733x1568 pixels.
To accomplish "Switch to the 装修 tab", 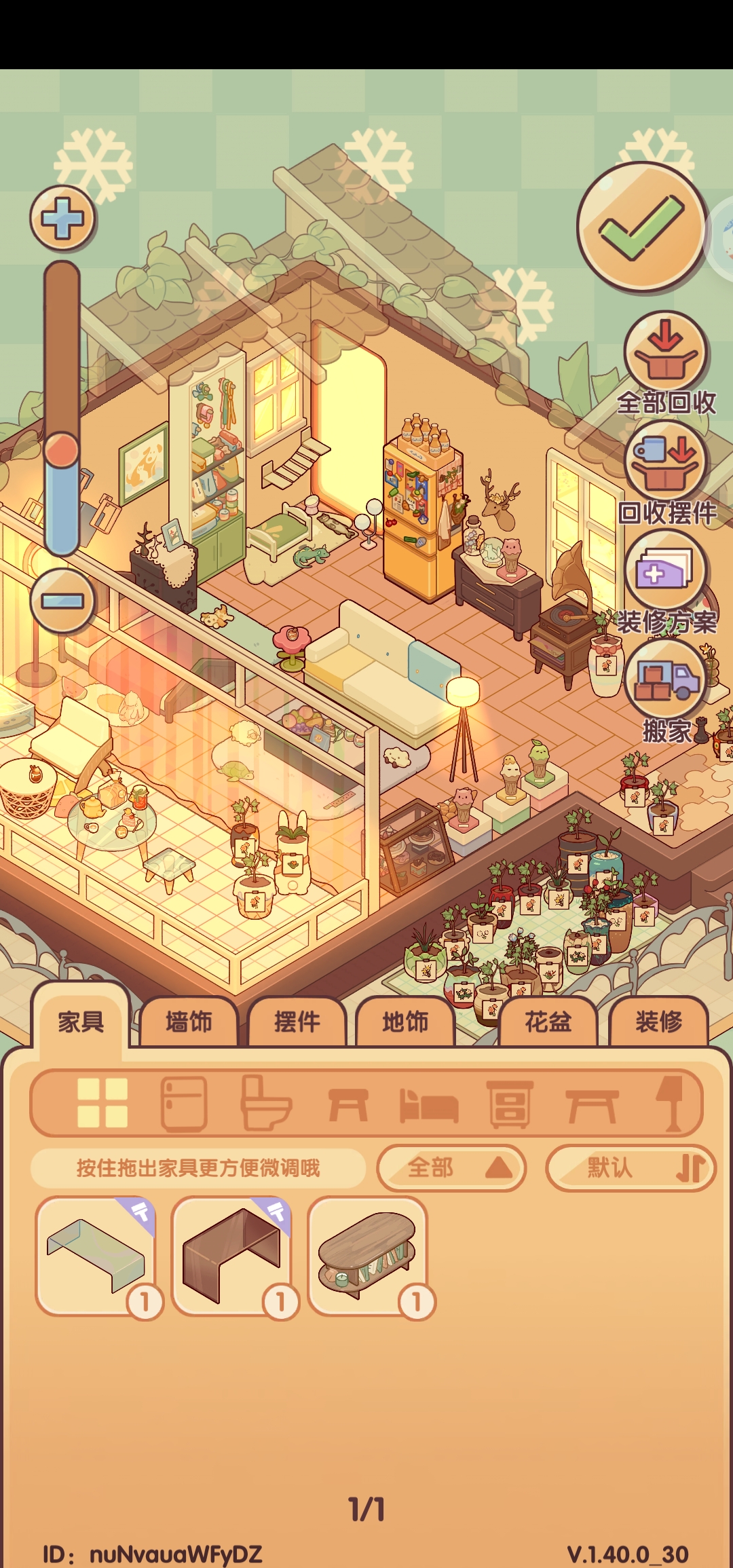I will point(658,1022).
